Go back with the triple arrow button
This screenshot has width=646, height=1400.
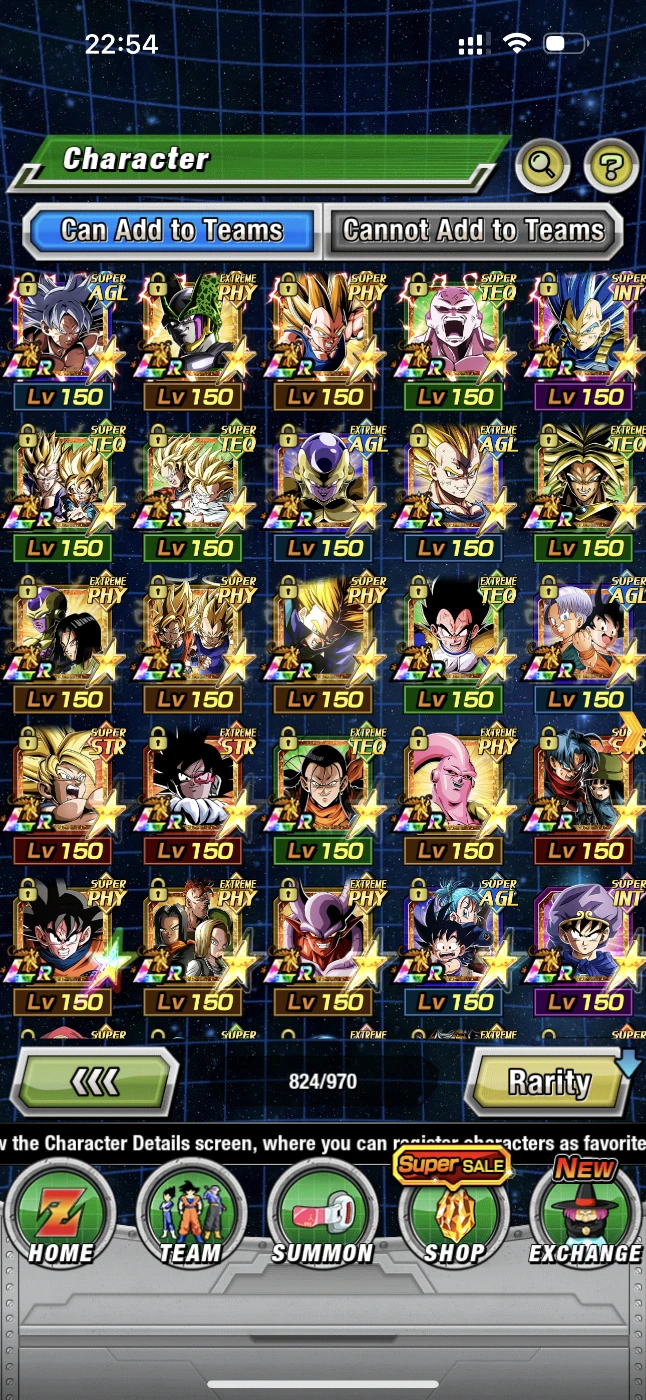[95, 1081]
